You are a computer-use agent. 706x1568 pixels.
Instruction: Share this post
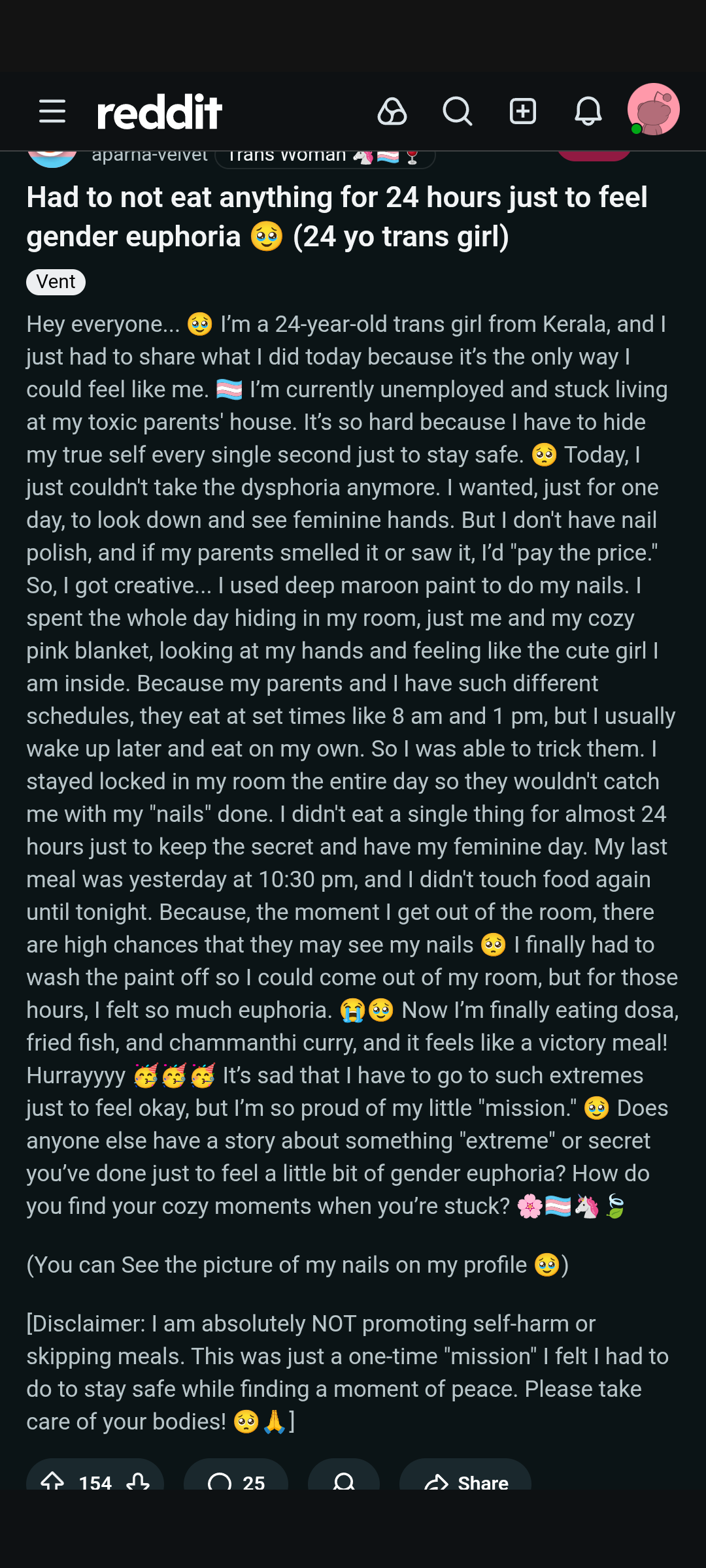coord(465,1480)
